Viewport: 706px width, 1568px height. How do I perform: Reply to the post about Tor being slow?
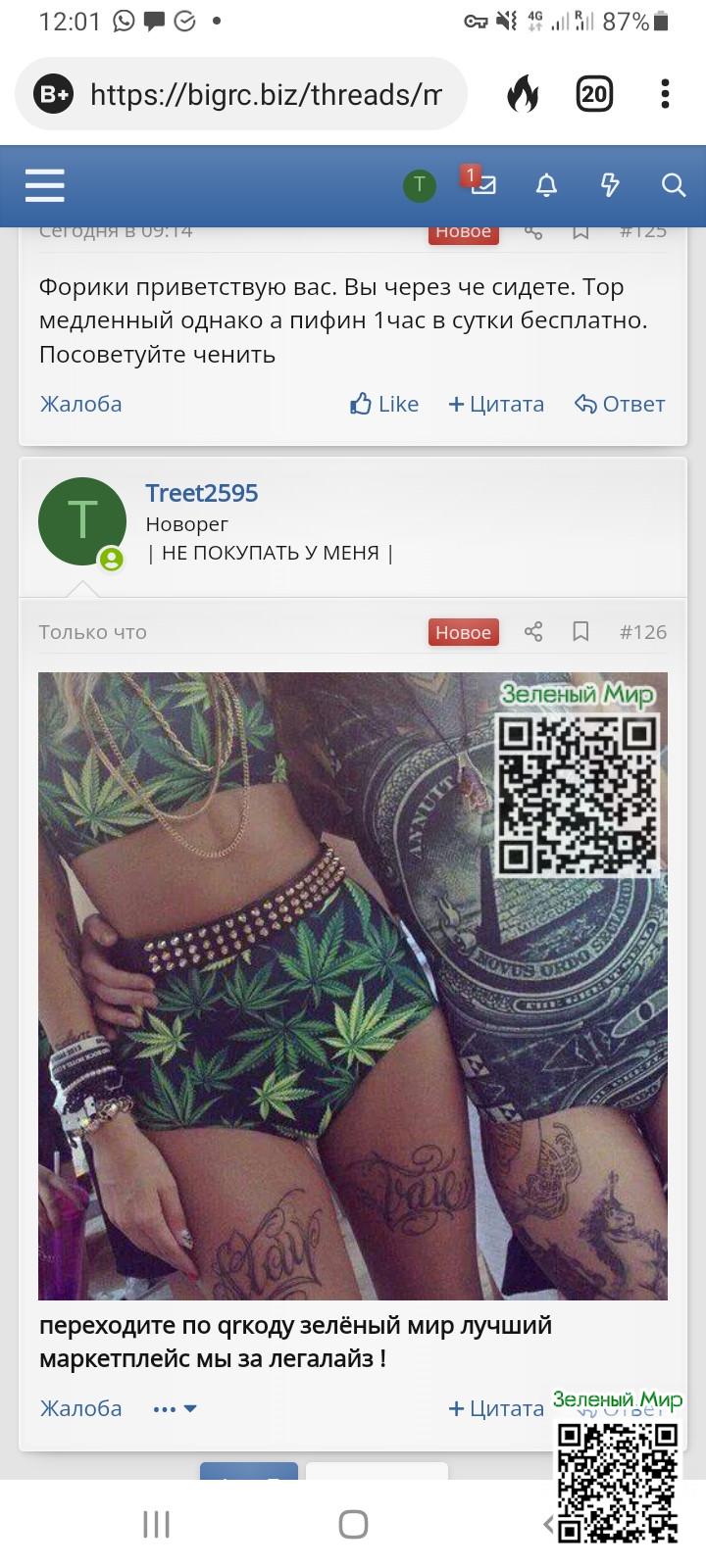pos(620,404)
